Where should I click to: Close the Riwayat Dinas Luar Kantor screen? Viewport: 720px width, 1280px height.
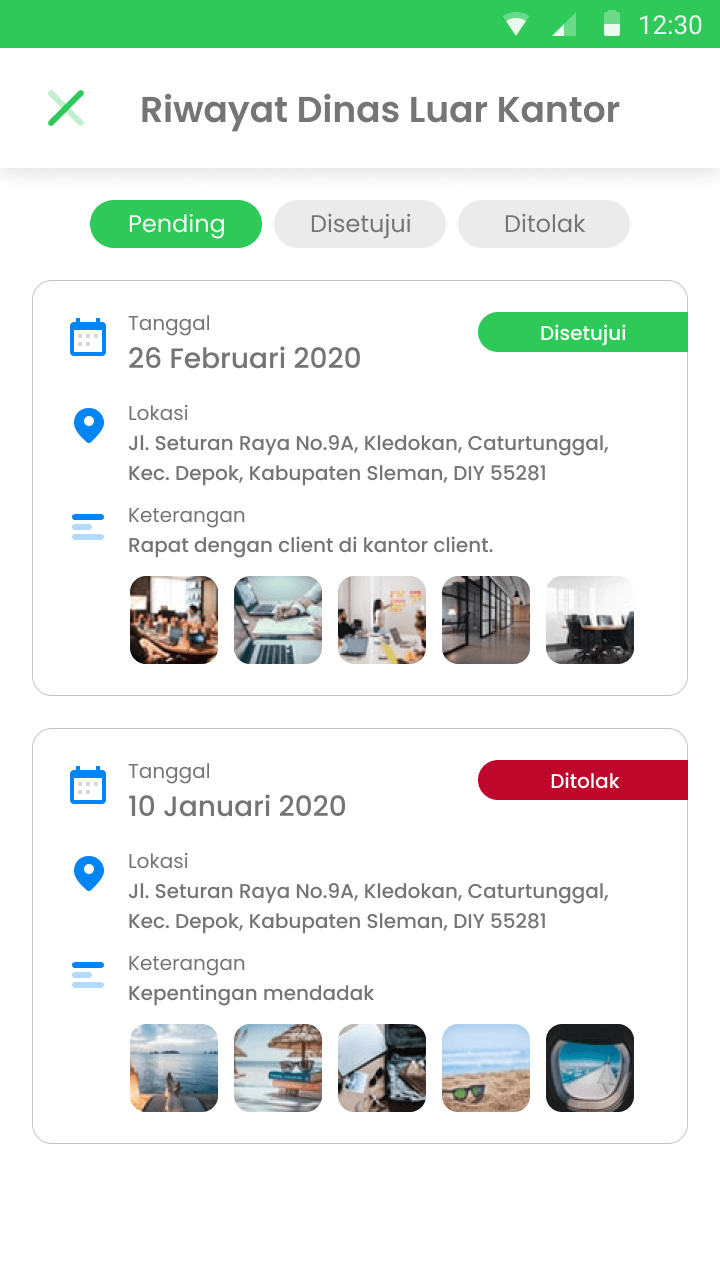click(x=66, y=108)
